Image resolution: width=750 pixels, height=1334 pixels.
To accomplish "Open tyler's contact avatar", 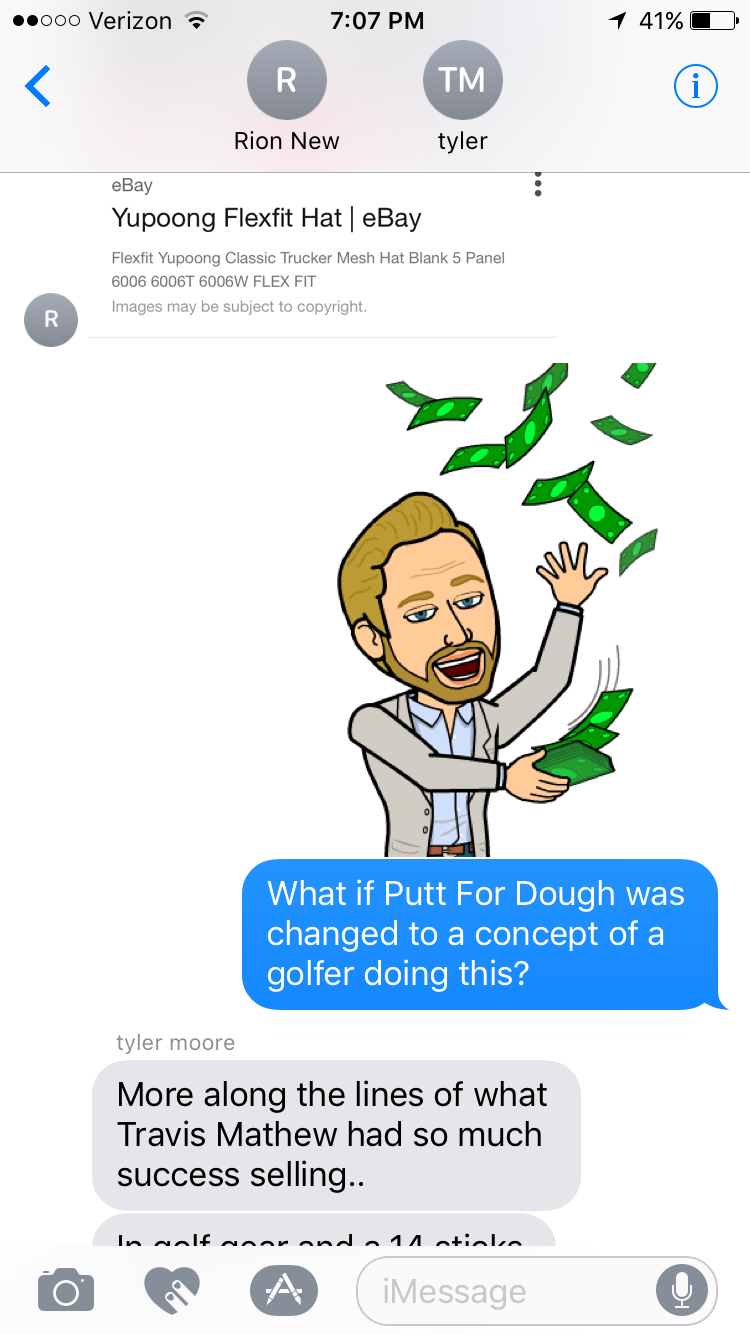I will [462, 81].
